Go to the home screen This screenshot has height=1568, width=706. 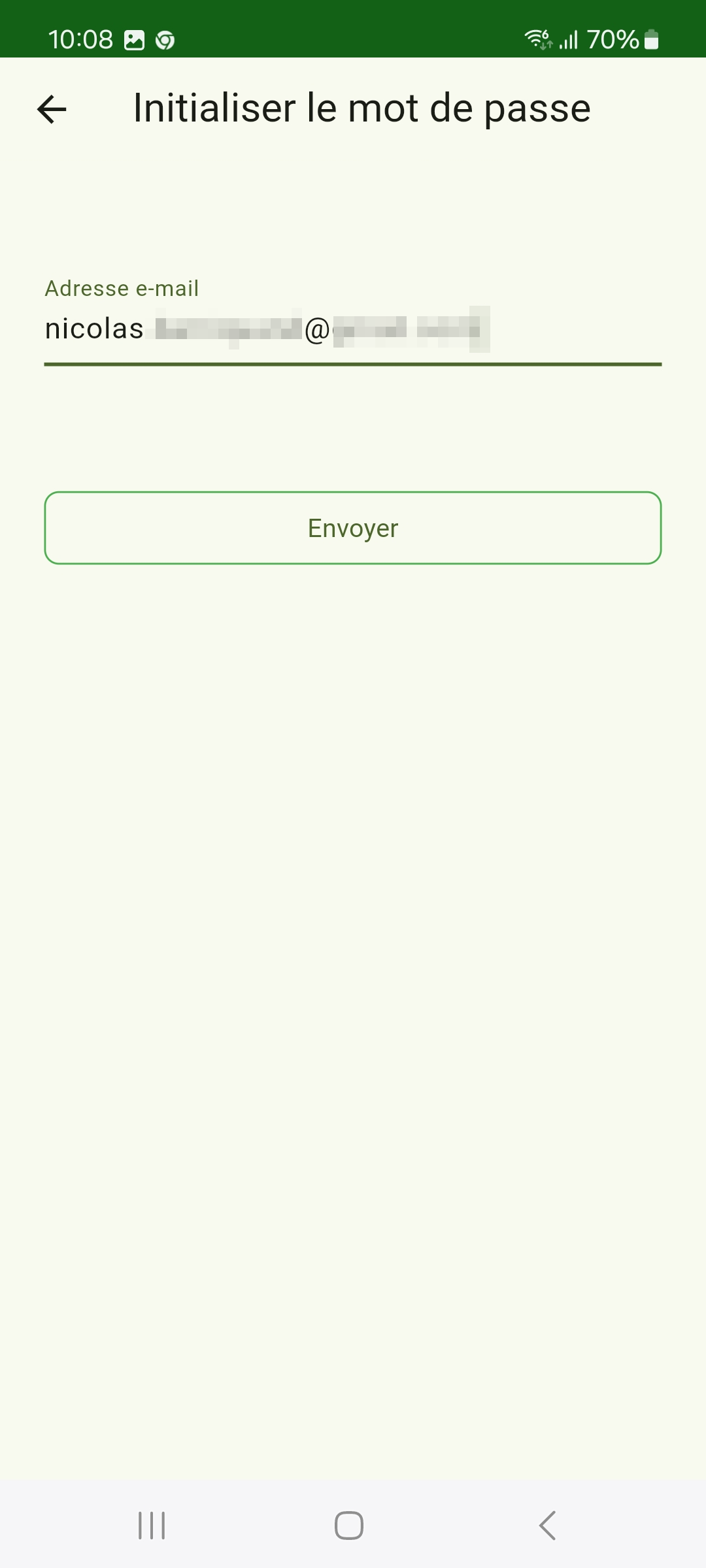pyautogui.click(x=349, y=1526)
